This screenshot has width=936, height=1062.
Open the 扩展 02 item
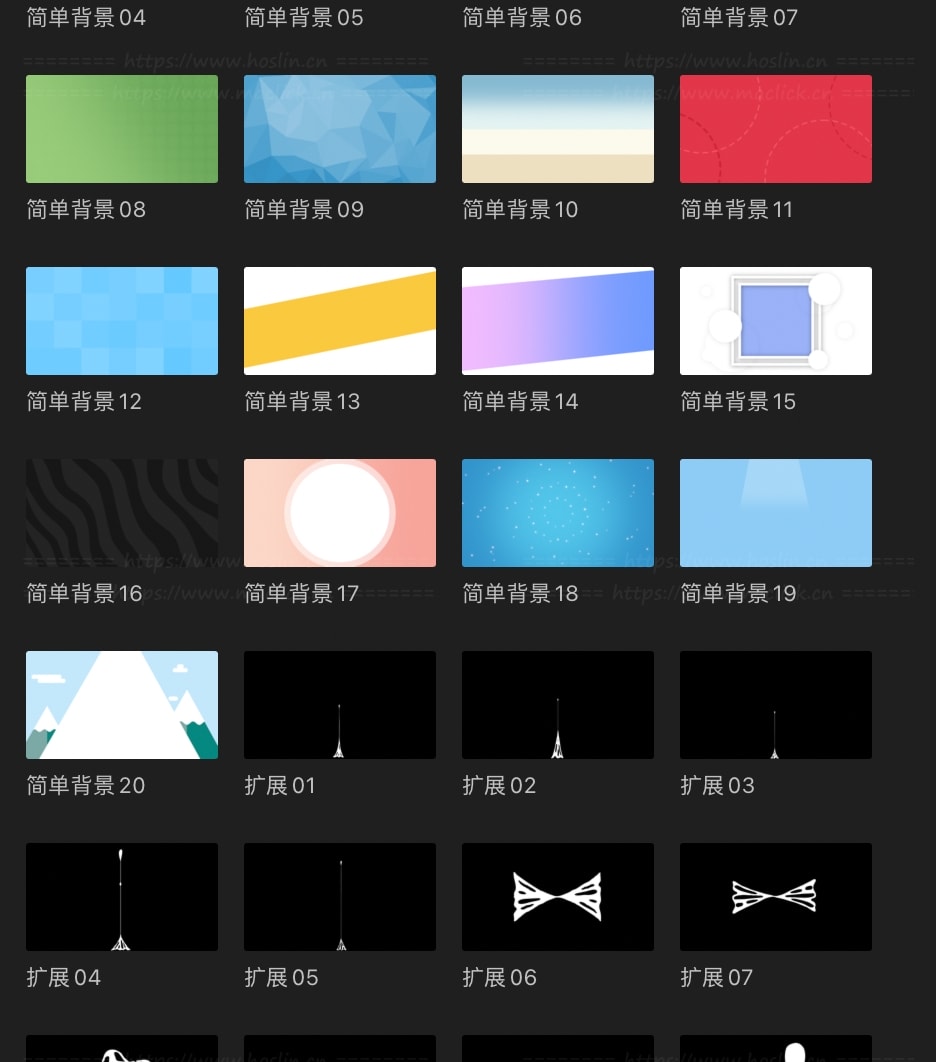click(x=557, y=705)
